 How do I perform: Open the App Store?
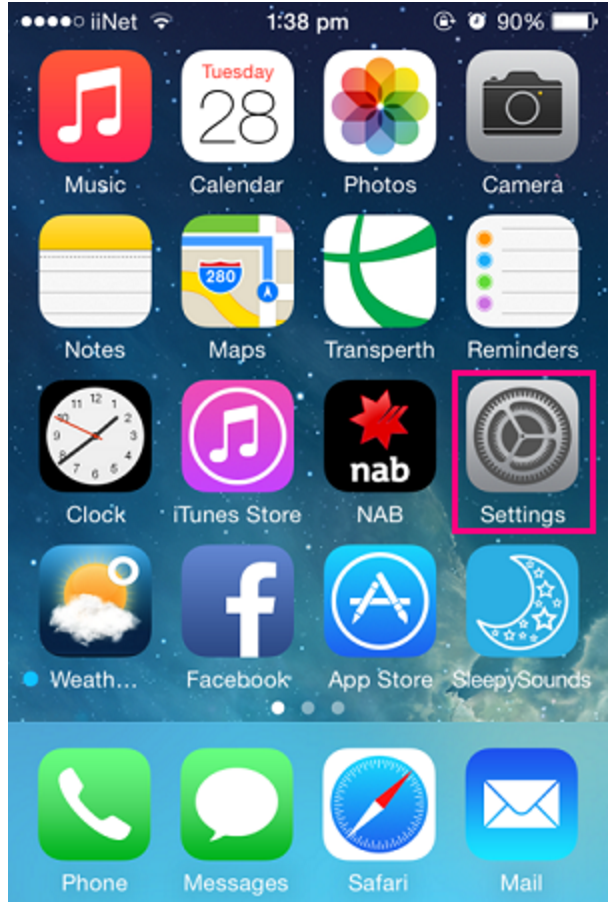coord(380,602)
